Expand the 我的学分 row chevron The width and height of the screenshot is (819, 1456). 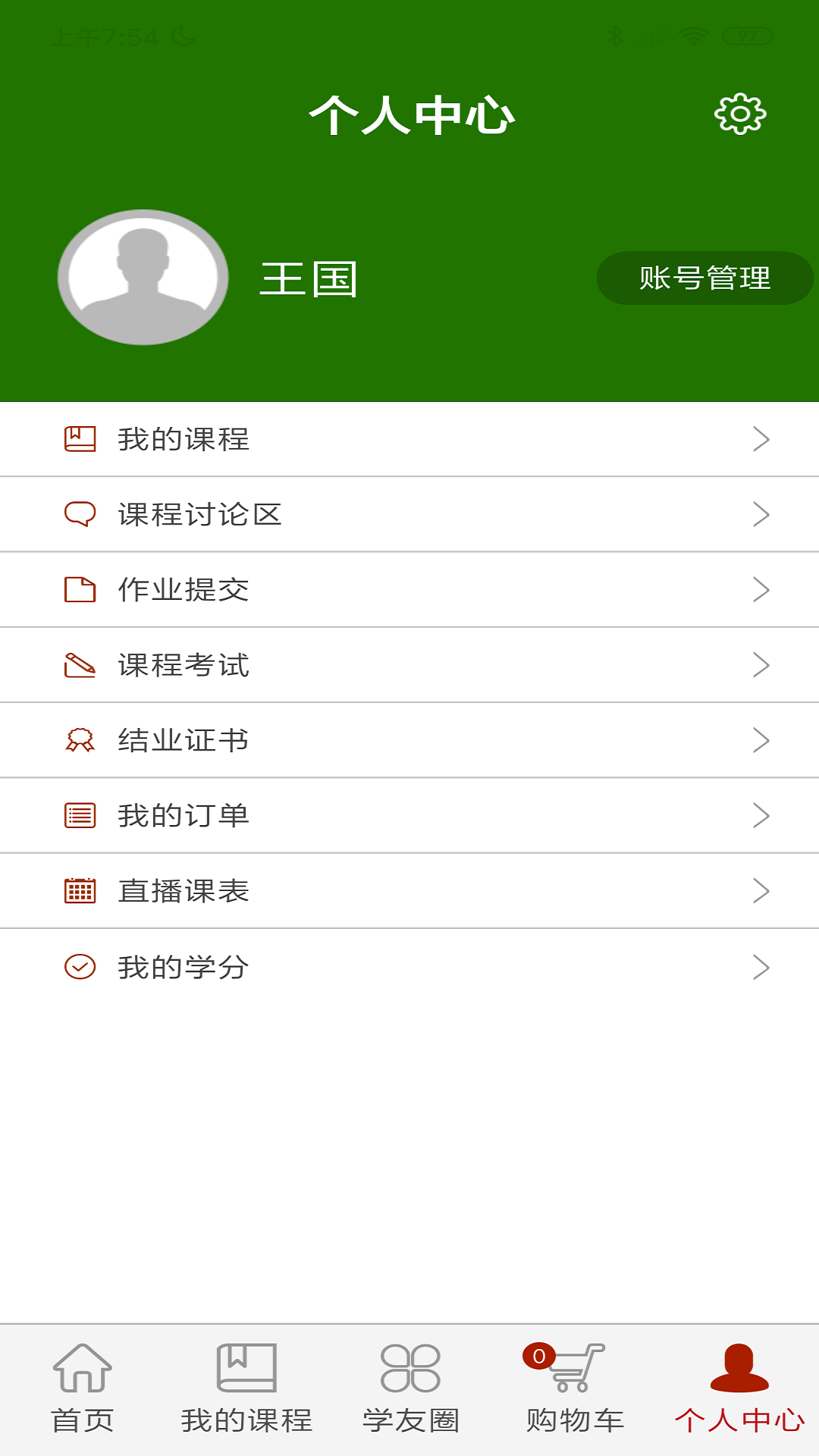763,967
